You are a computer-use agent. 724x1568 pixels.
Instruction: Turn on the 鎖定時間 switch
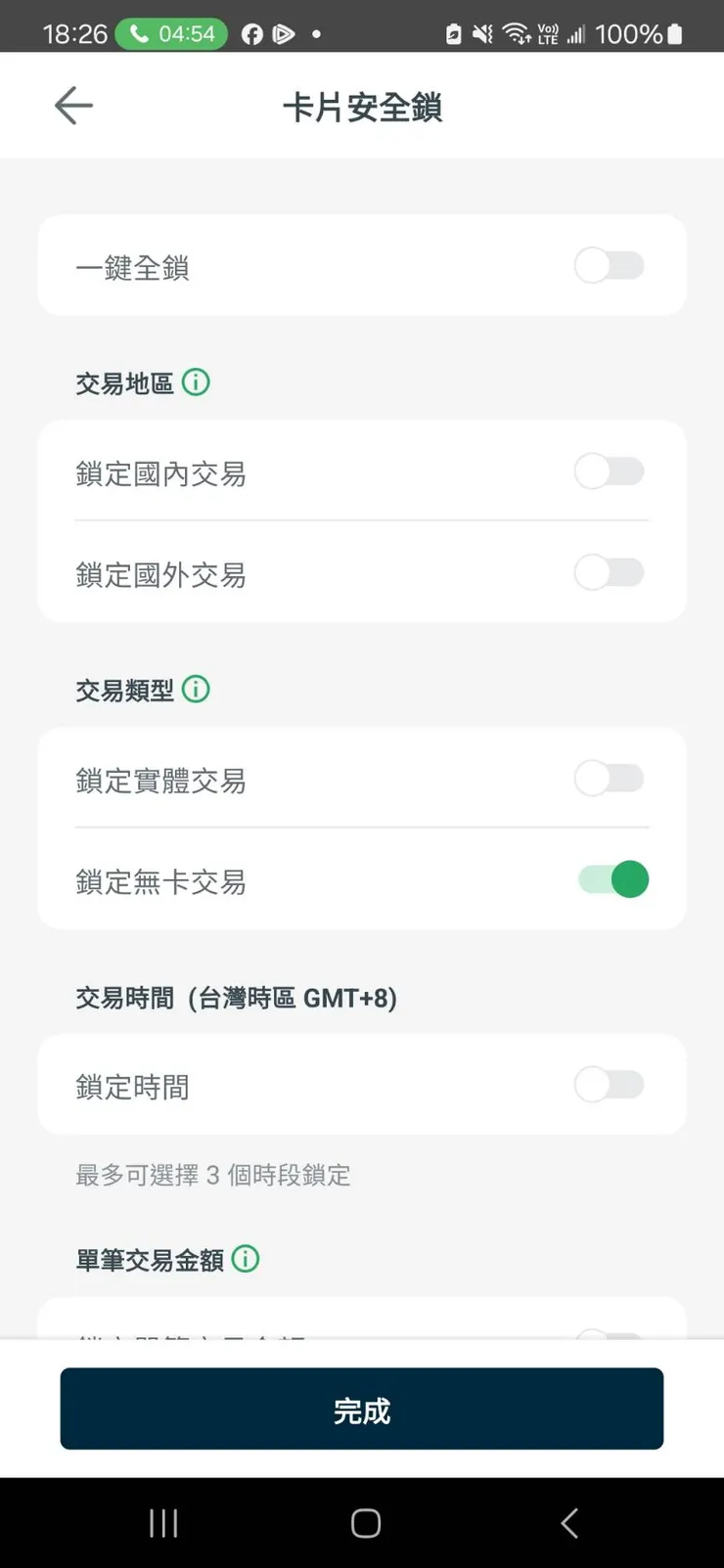point(609,1084)
